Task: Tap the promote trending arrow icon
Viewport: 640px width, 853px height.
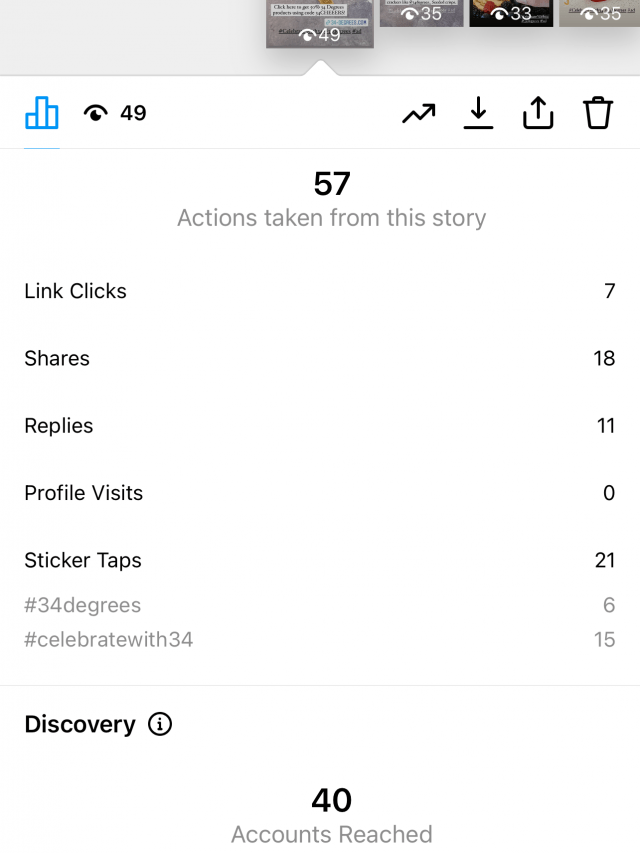Action: coord(419,114)
